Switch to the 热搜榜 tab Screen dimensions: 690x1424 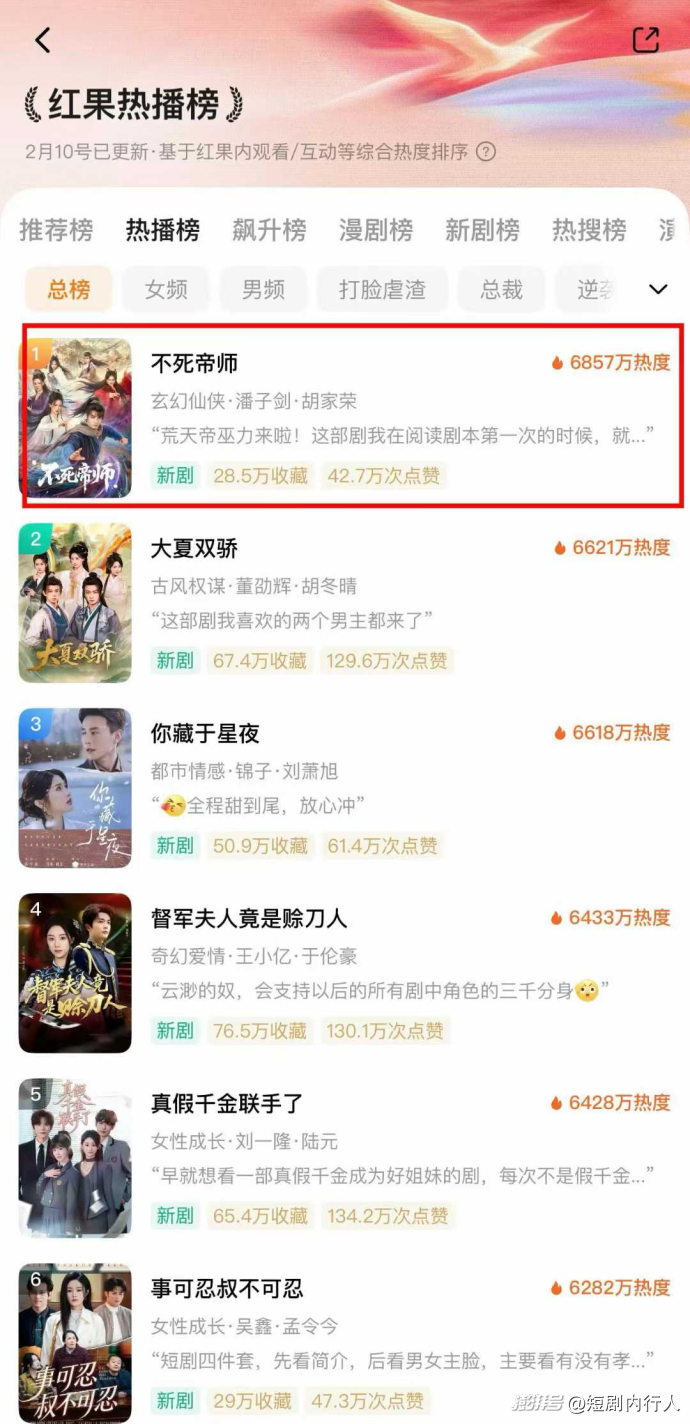click(x=589, y=230)
